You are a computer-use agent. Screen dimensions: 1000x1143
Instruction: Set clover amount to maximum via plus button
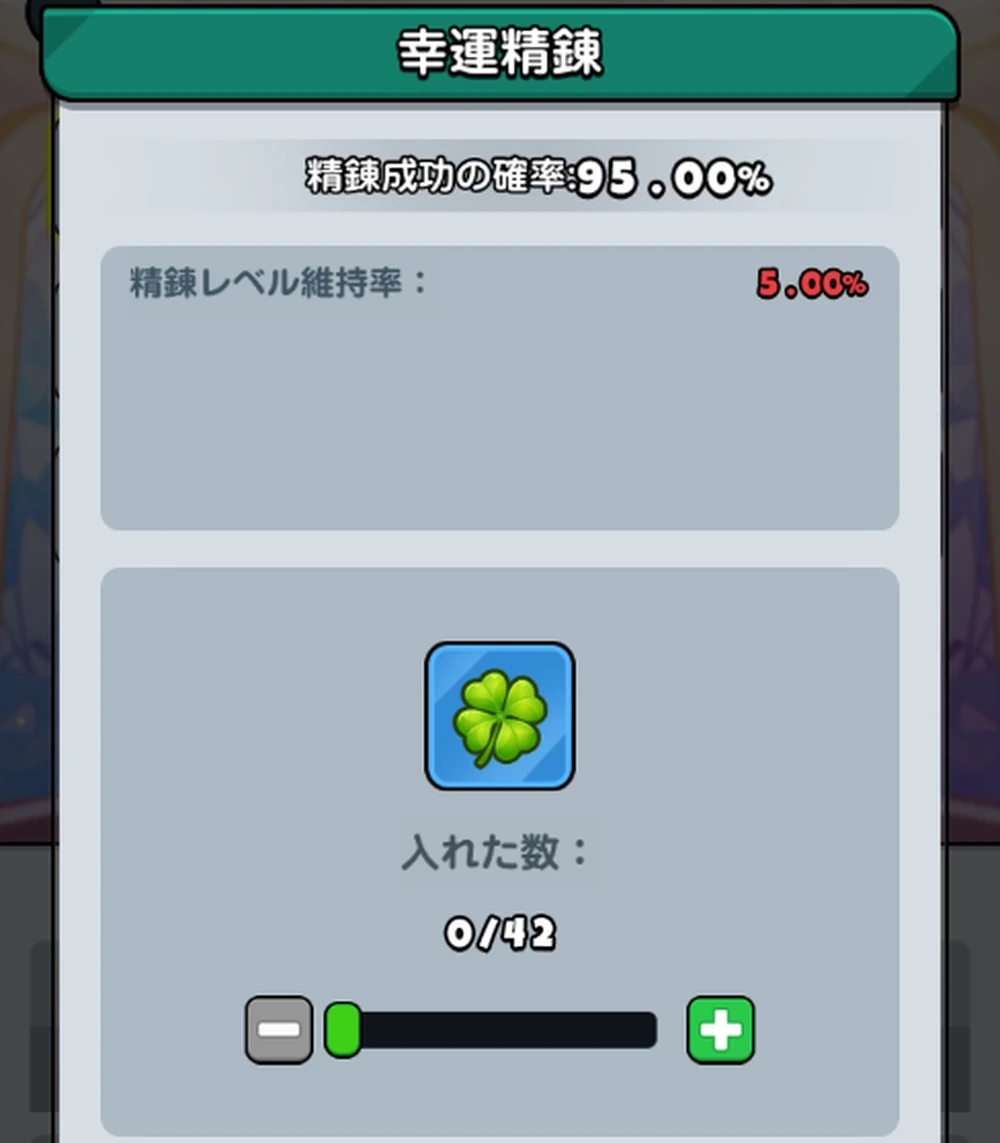point(719,1029)
